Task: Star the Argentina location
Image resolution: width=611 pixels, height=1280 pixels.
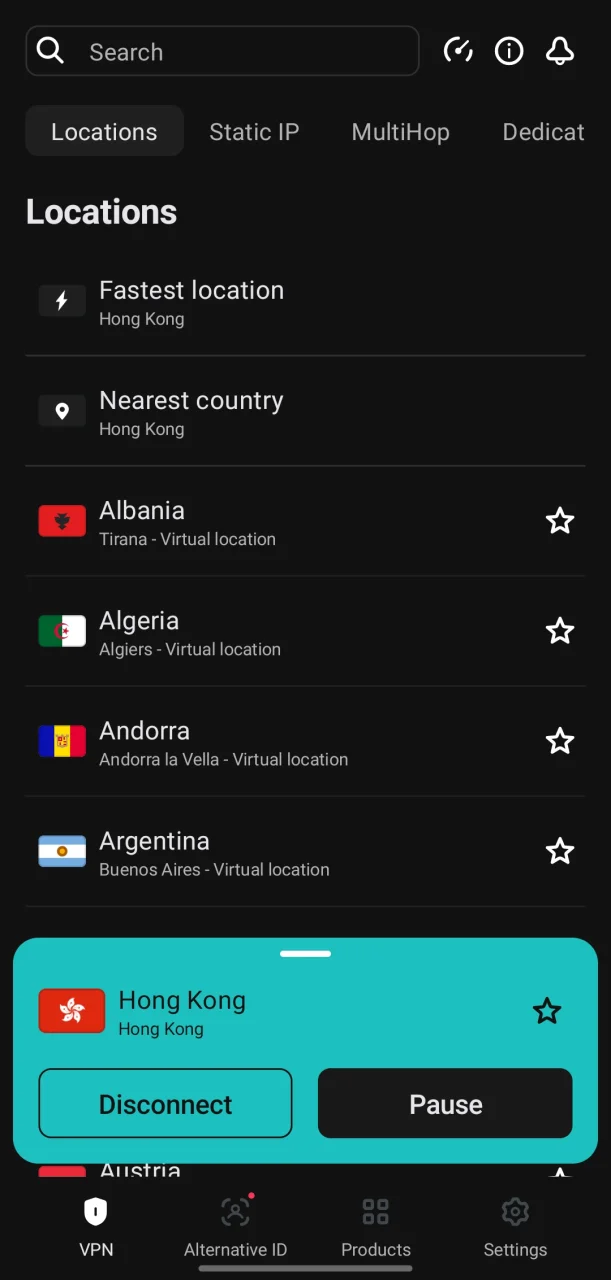Action: 560,851
